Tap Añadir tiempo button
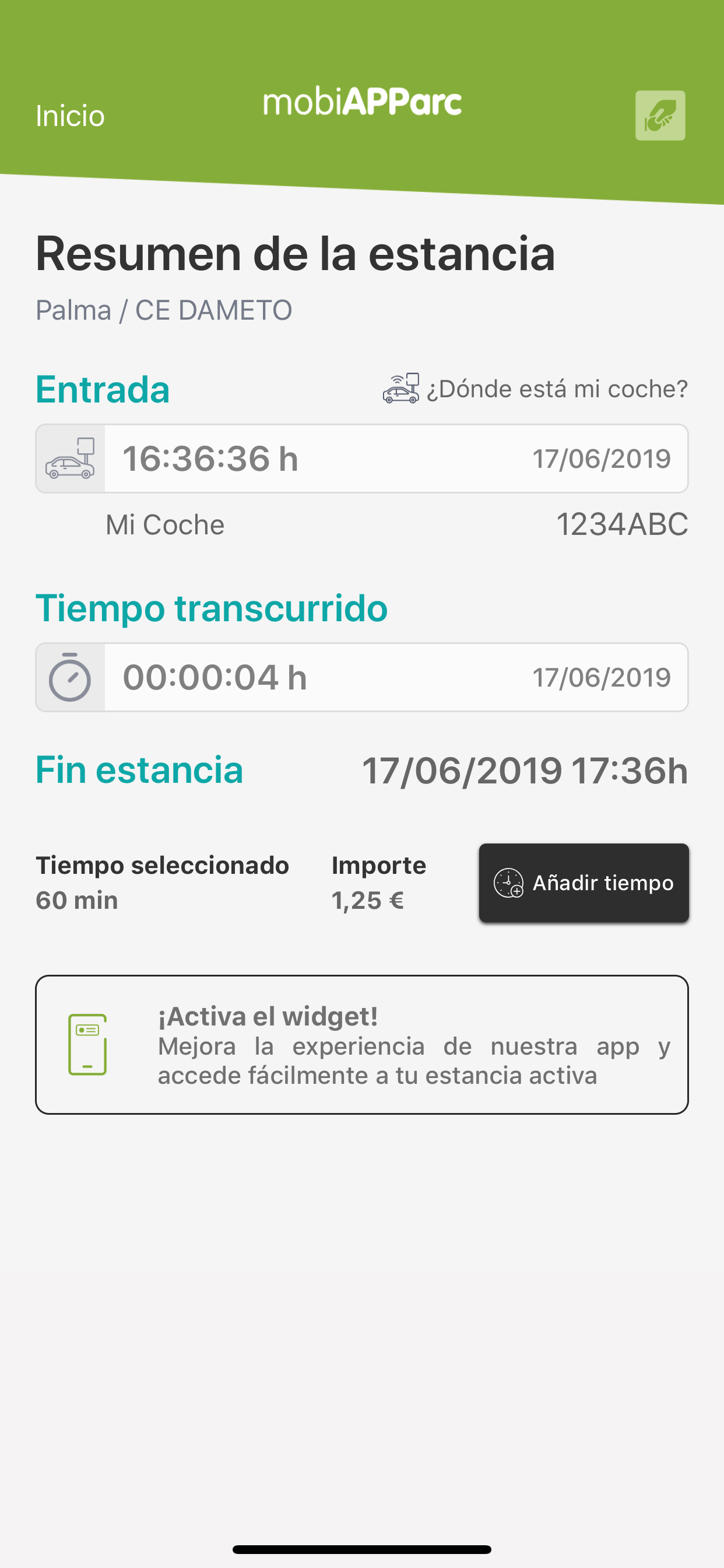Screen dimensions: 724x1568 584,883
